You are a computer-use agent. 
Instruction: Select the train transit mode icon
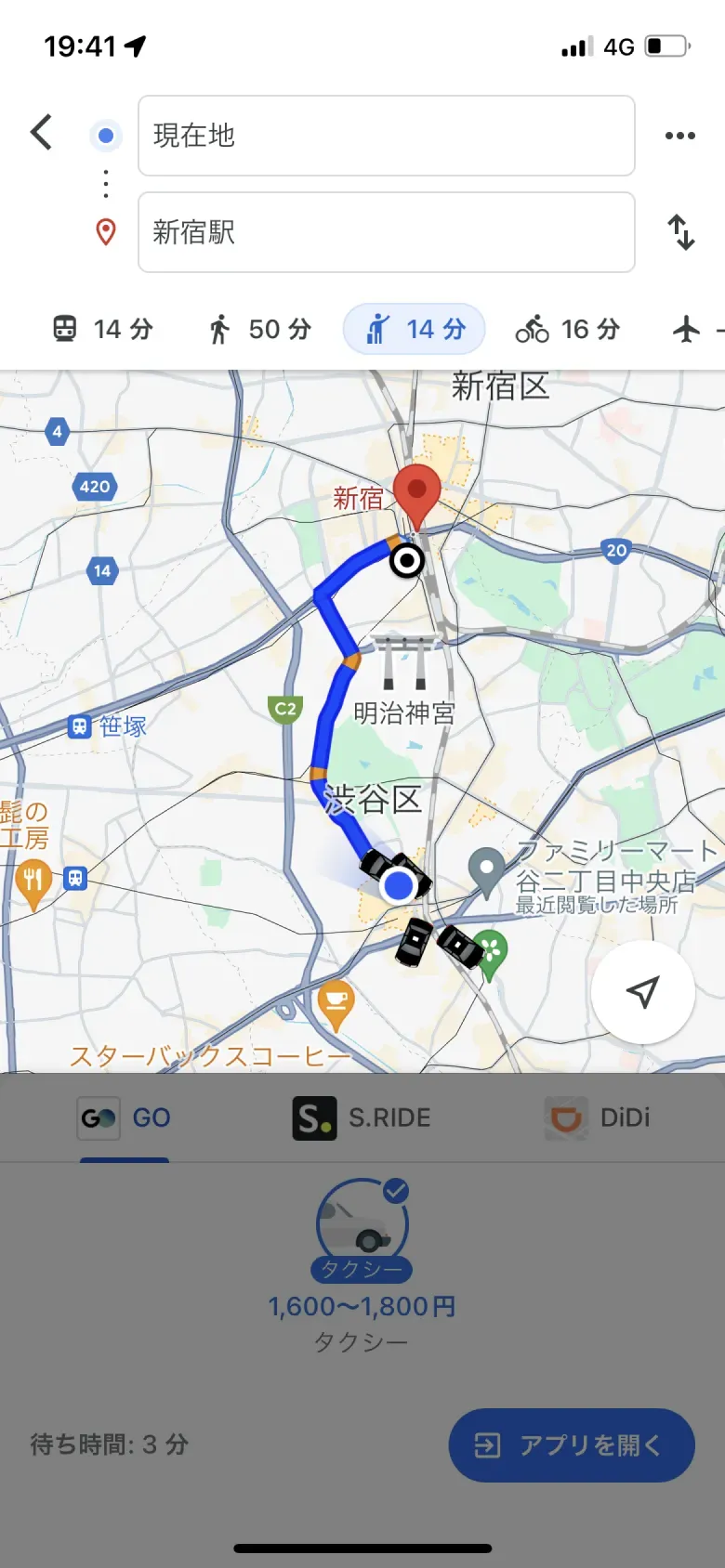[x=63, y=329]
